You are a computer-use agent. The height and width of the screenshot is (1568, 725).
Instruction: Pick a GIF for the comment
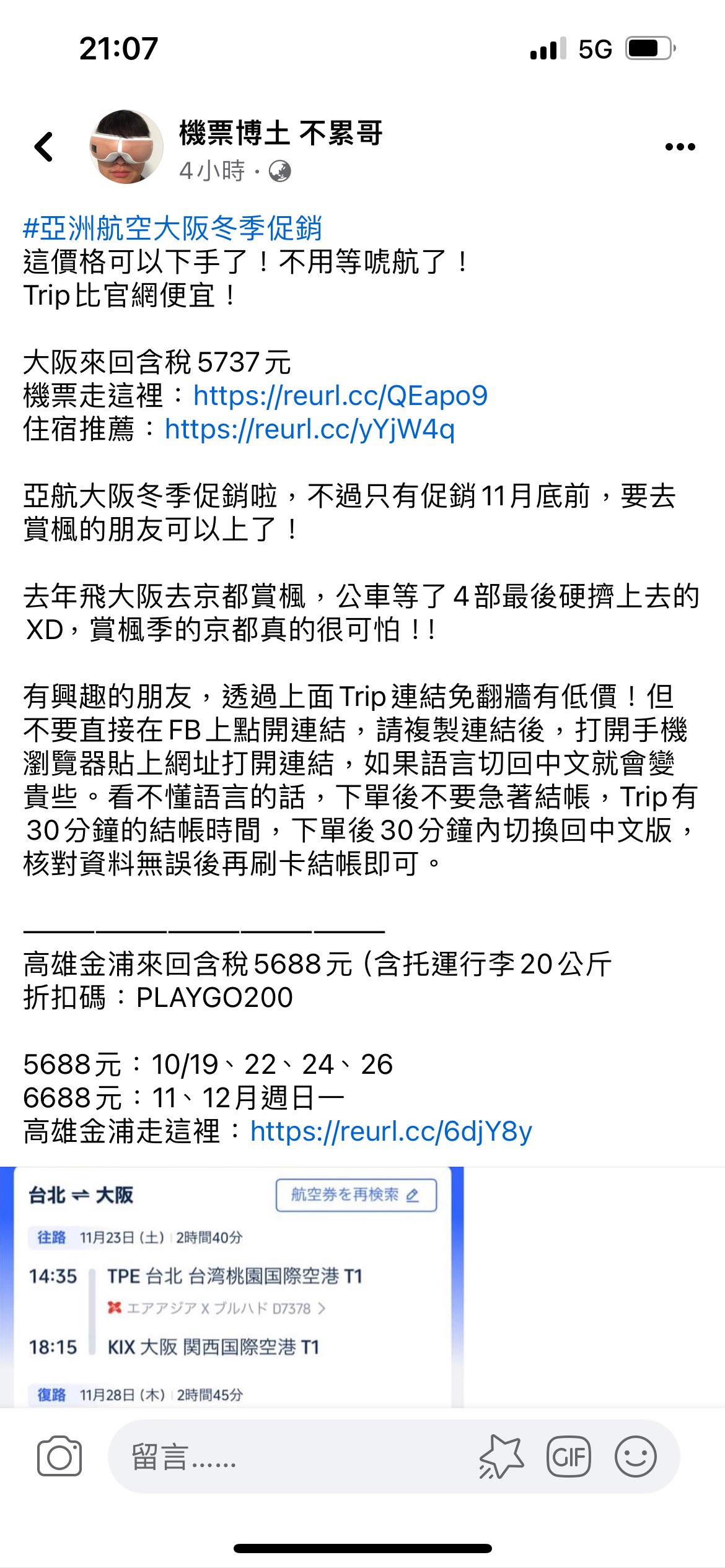coord(569,1456)
